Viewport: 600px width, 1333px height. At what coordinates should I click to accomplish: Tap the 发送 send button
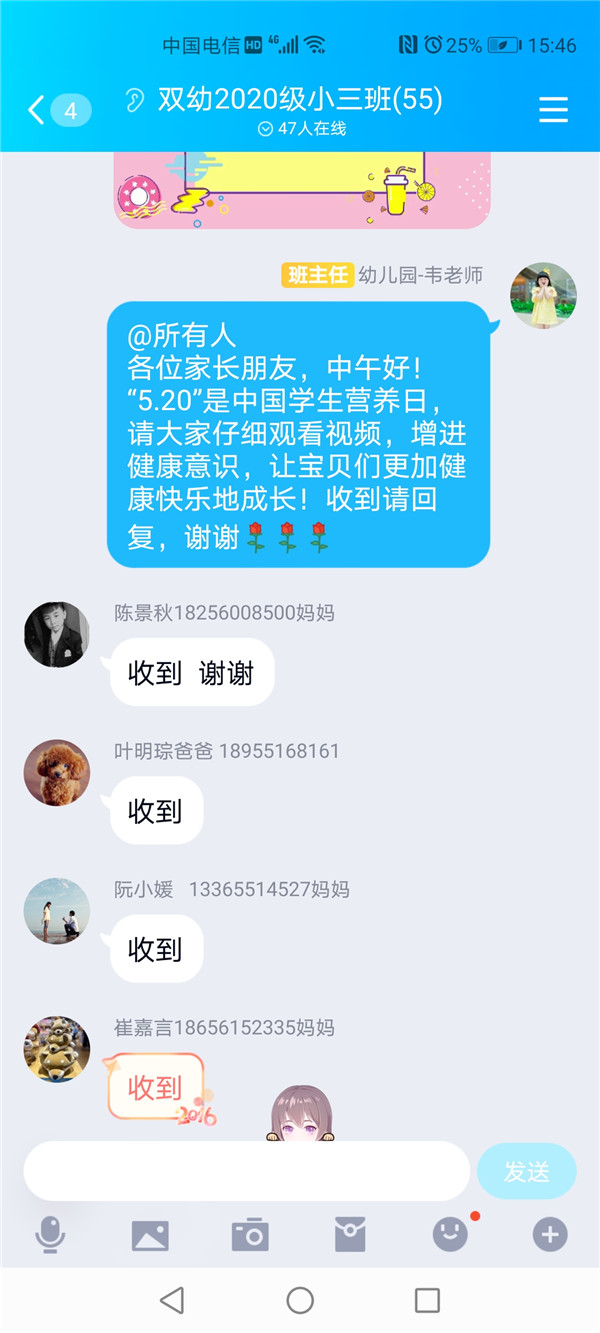(x=527, y=1171)
